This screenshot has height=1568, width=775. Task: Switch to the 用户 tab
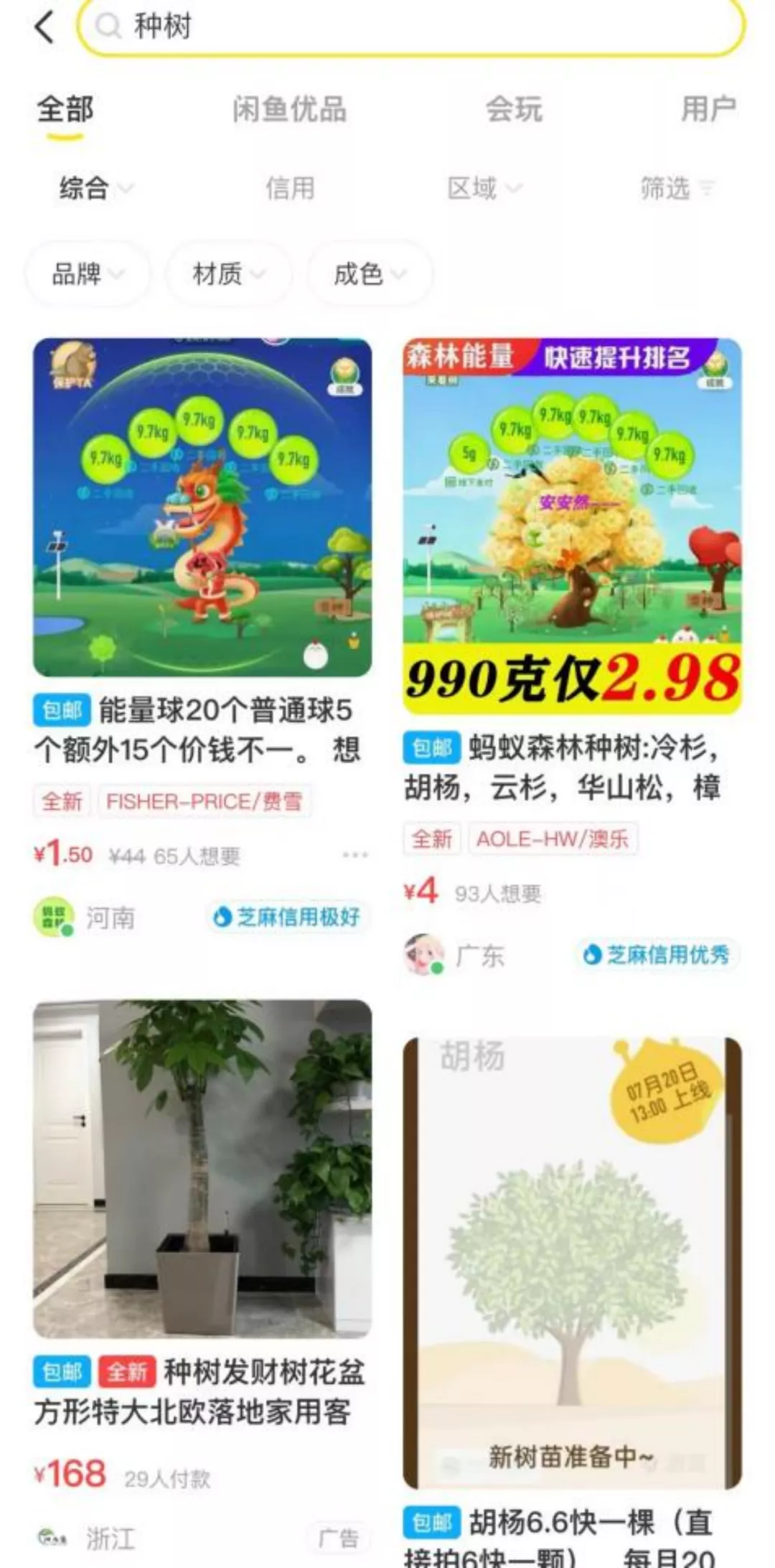(x=708, y=109)
